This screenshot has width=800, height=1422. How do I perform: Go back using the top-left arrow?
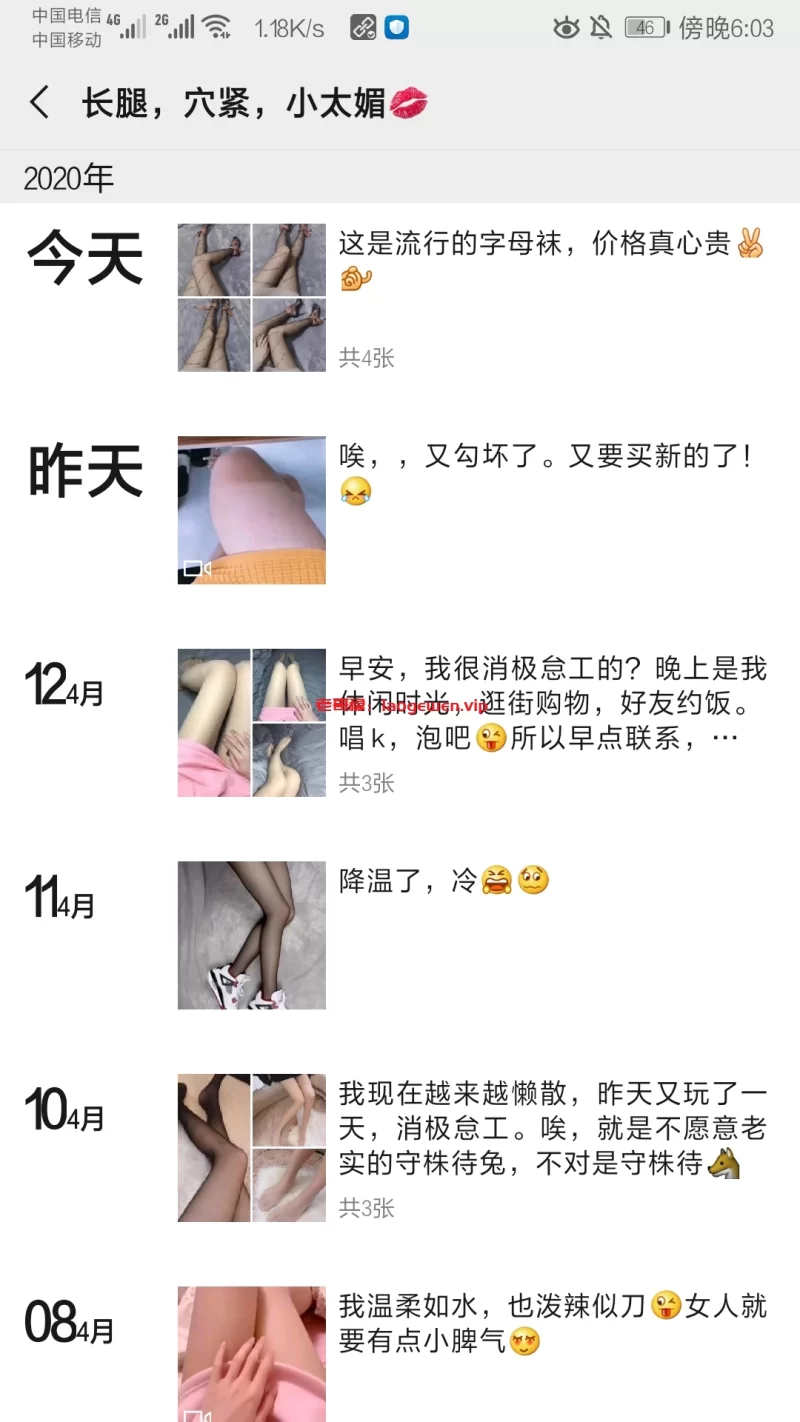point(40,102)
